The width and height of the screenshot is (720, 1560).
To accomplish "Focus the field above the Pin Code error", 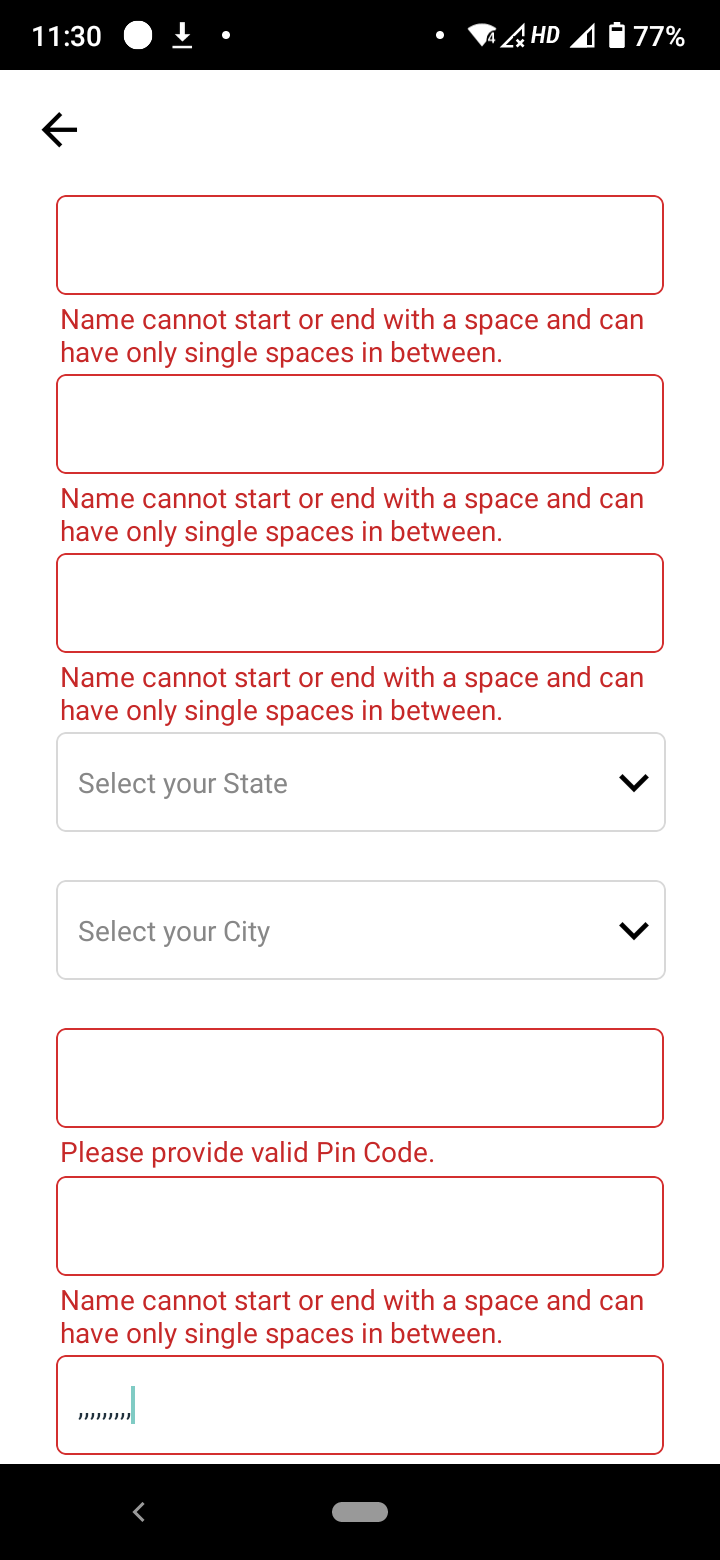I will pyautogui.click(x=360, y=1078).
